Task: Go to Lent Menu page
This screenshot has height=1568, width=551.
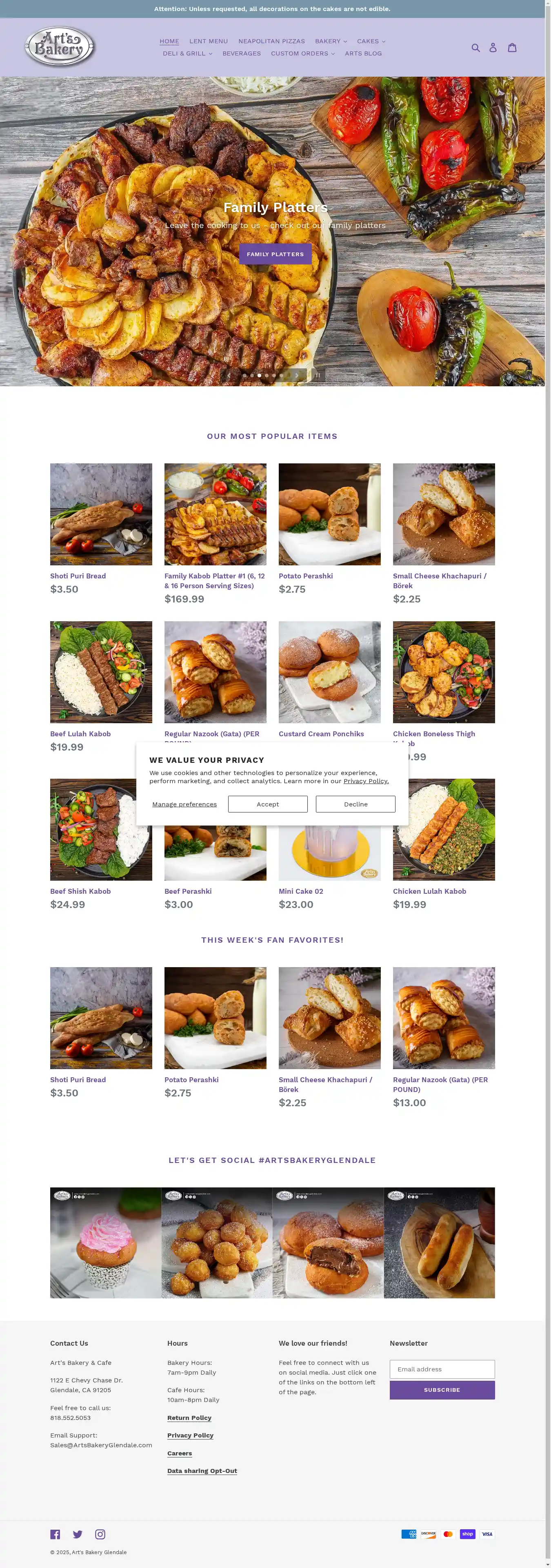Action: (208, 41)
